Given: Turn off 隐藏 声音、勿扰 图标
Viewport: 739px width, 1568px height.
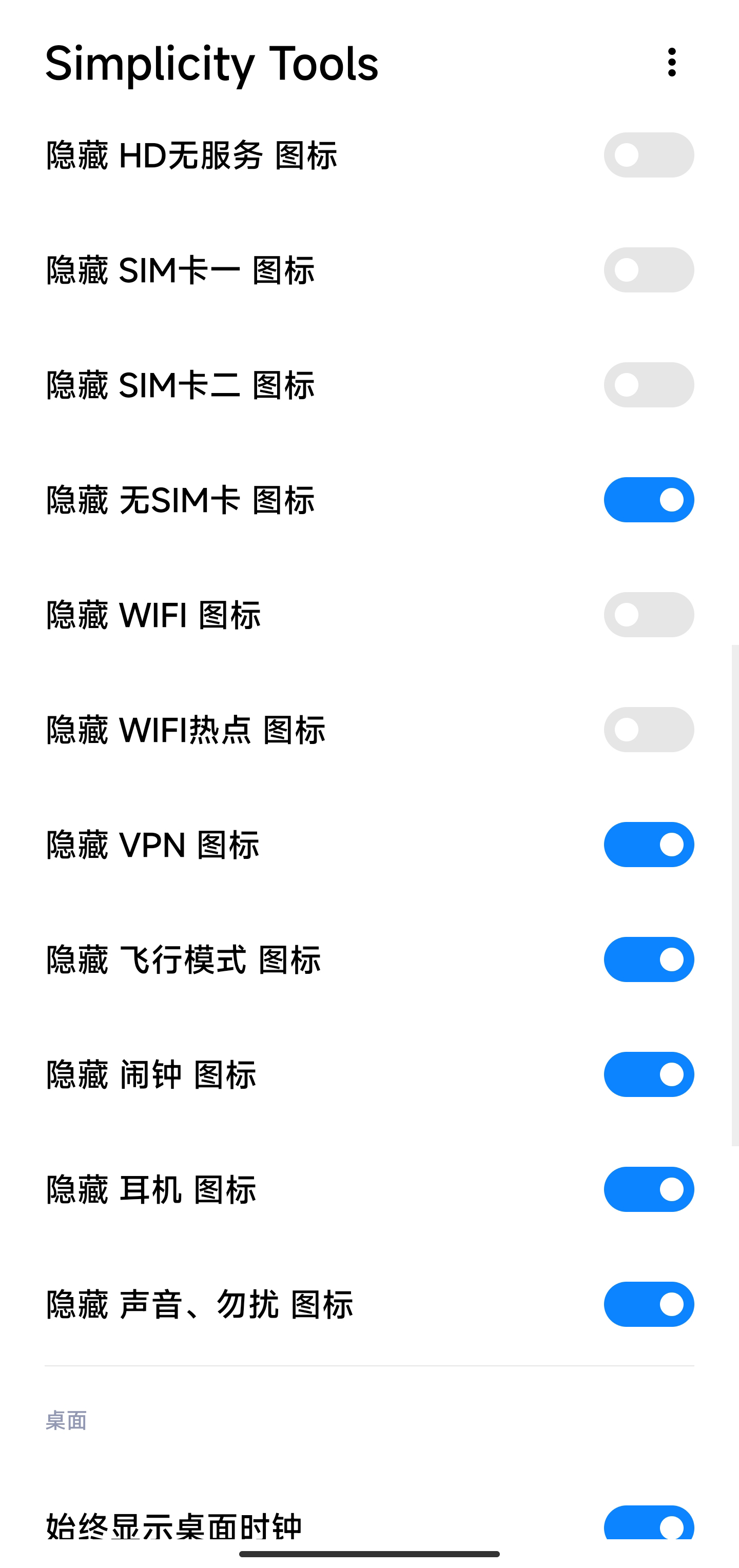Looking at the screenshot, I should [x=648, y=1304].
